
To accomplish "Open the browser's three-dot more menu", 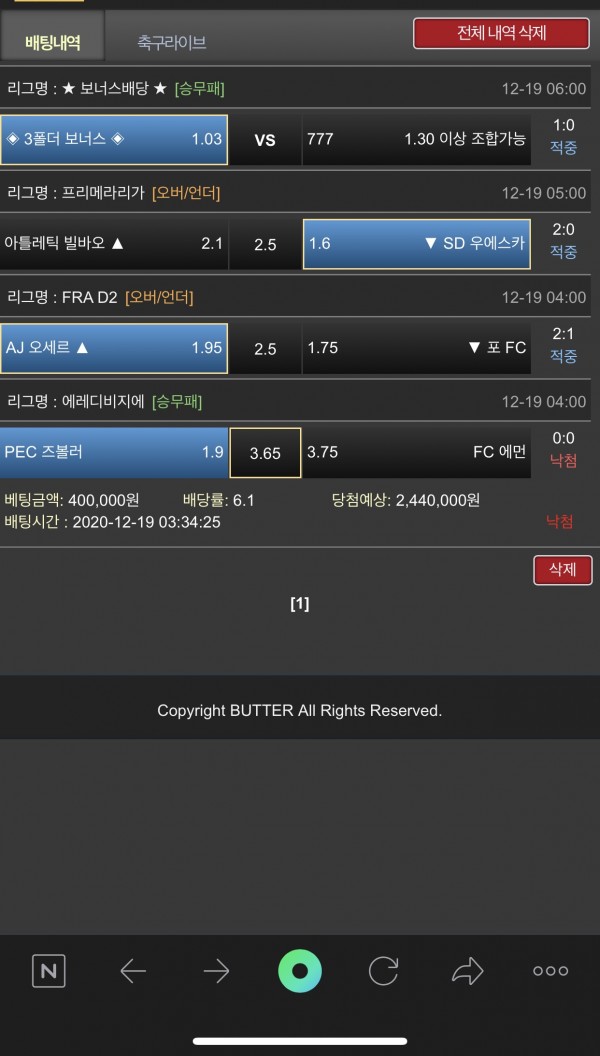I will 550,971.
